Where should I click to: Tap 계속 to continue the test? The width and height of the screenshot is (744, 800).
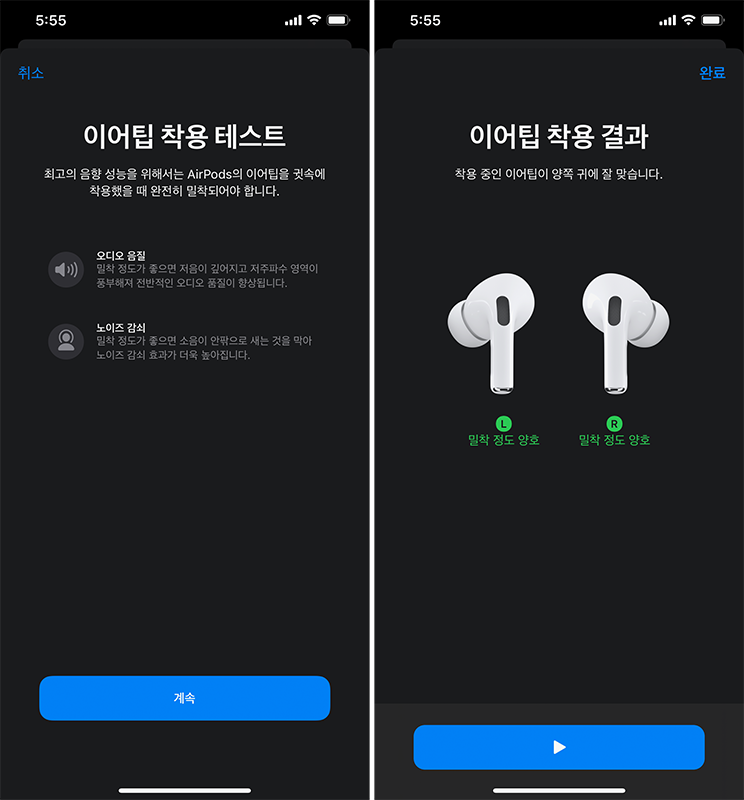coord(184,698)
